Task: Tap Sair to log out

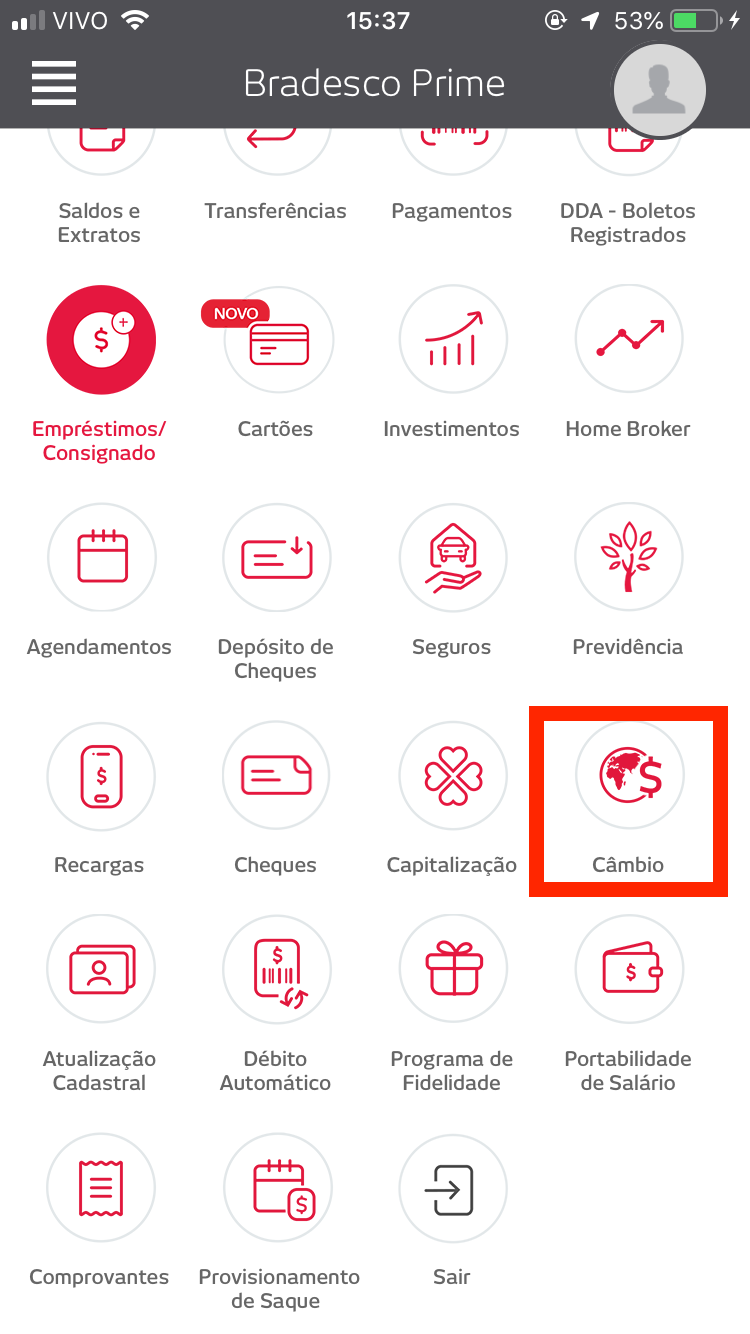Action: point(452,1187)
